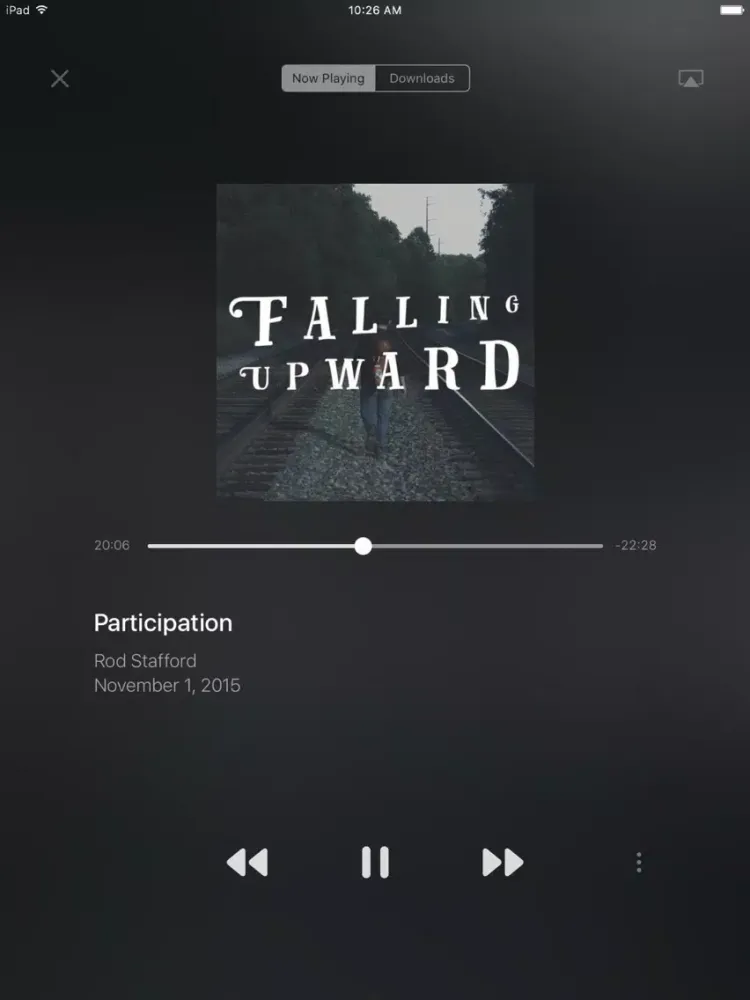750x1000 pixels.
Task: Select the Now Playing tab
Action: click(328, 78)
